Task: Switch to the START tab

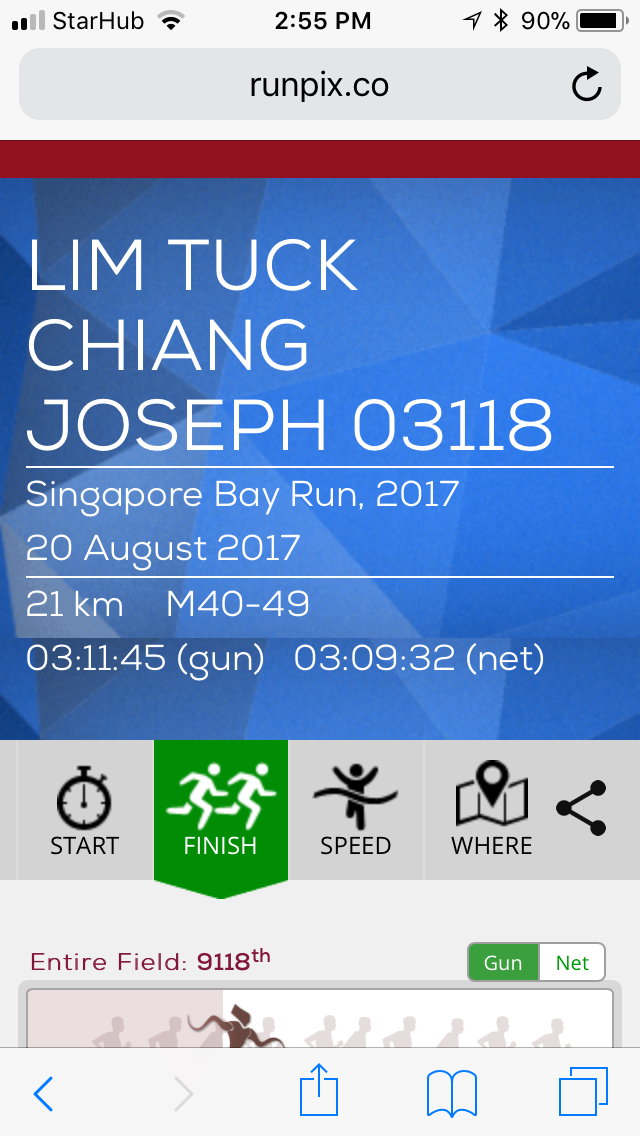Action: coord(84,810)
